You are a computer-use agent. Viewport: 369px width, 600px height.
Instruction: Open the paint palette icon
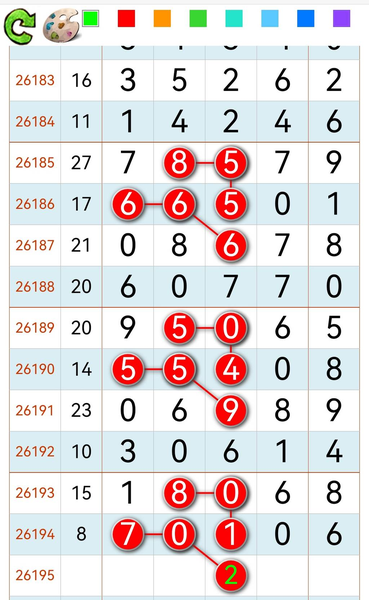61,26
